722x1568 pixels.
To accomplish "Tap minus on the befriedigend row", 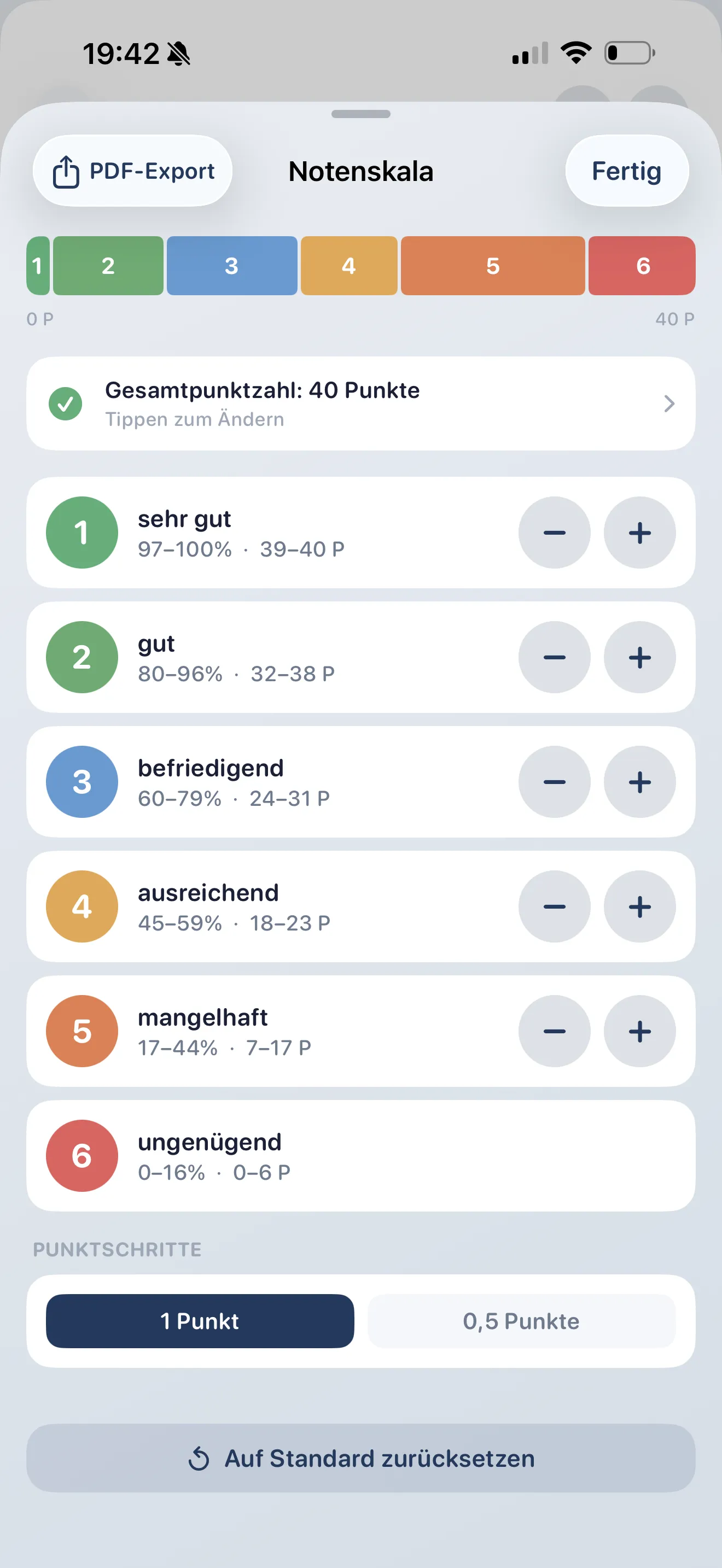I will [554, 782].
